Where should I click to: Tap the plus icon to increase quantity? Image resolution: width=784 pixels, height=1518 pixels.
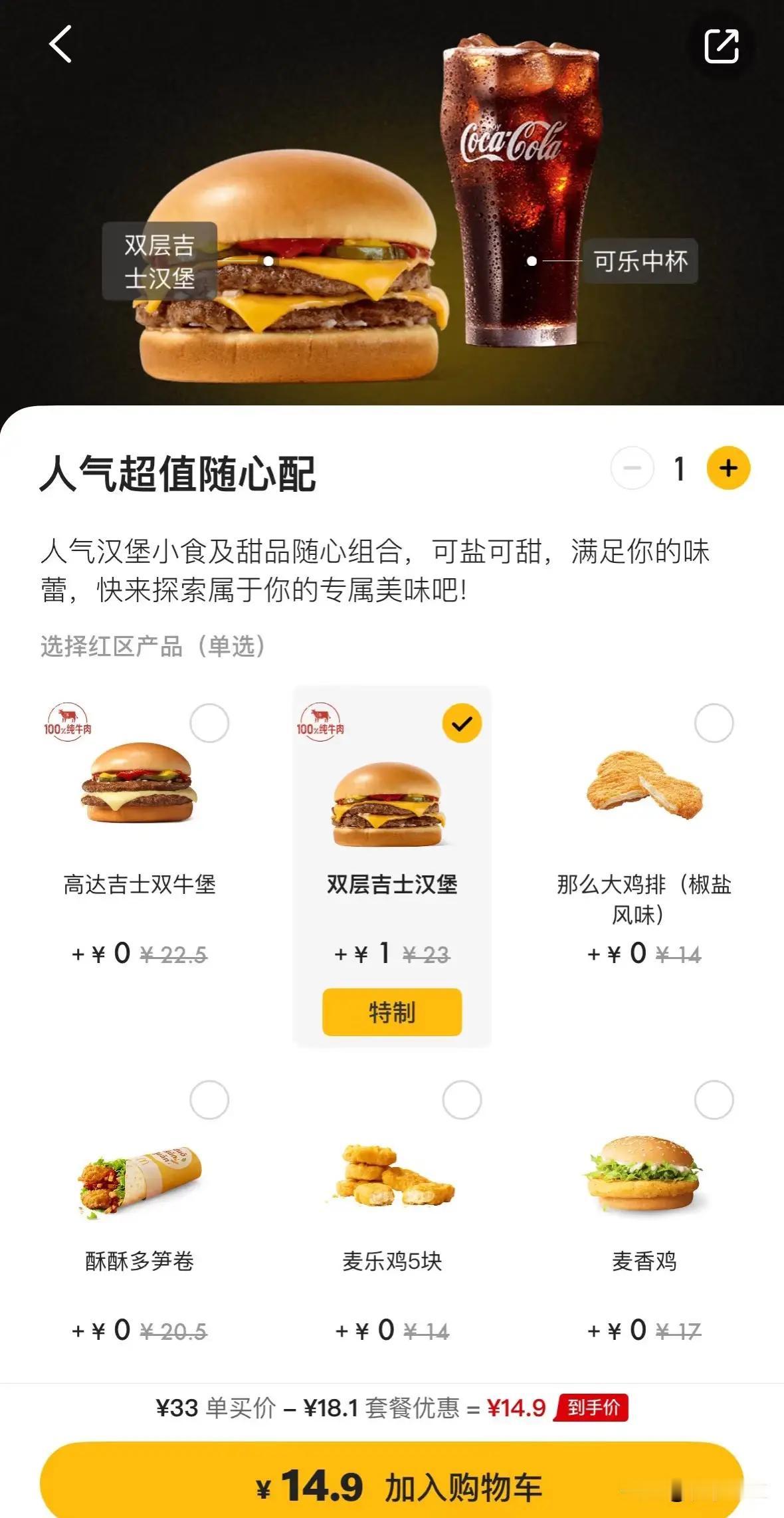(x=728, y=467)
